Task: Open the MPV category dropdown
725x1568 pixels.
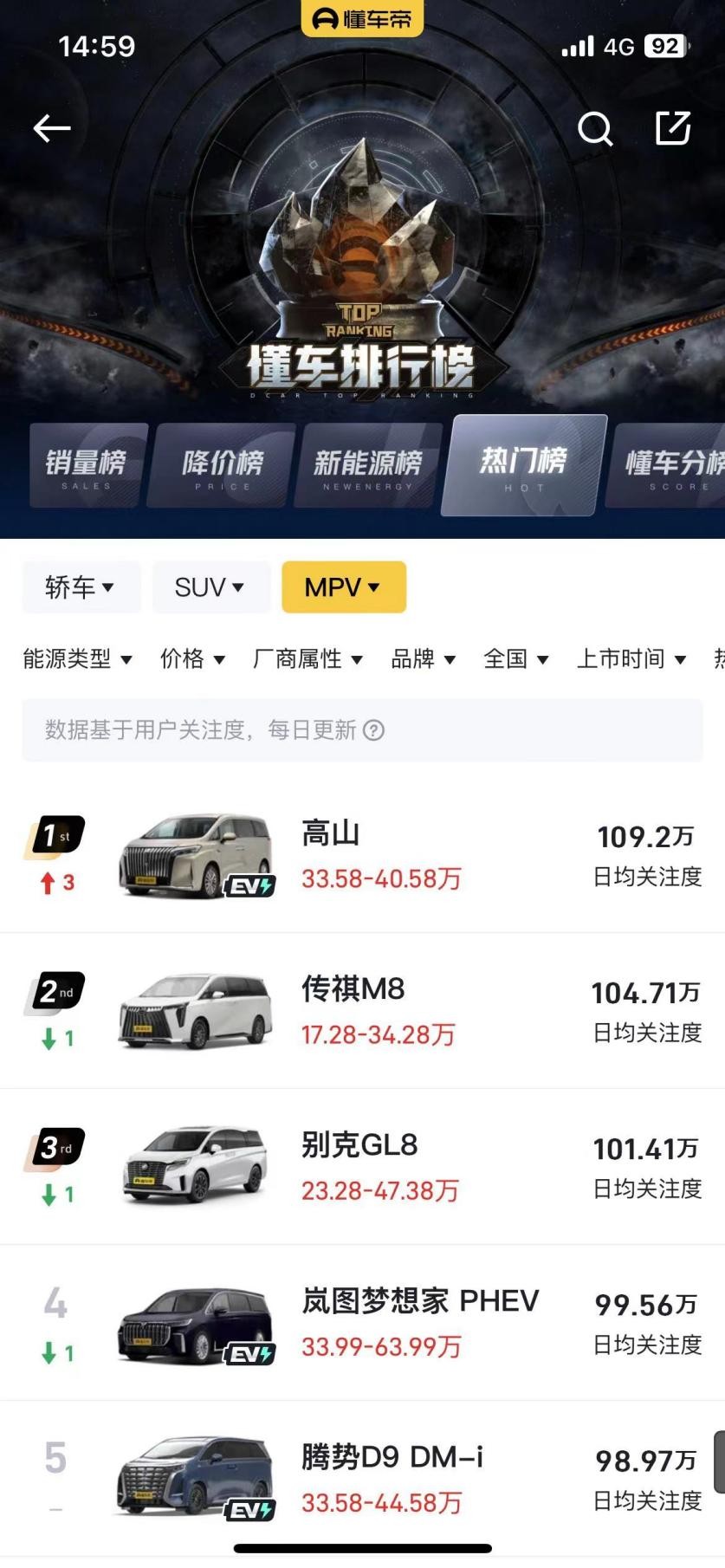Action: (x=343, y=587)
